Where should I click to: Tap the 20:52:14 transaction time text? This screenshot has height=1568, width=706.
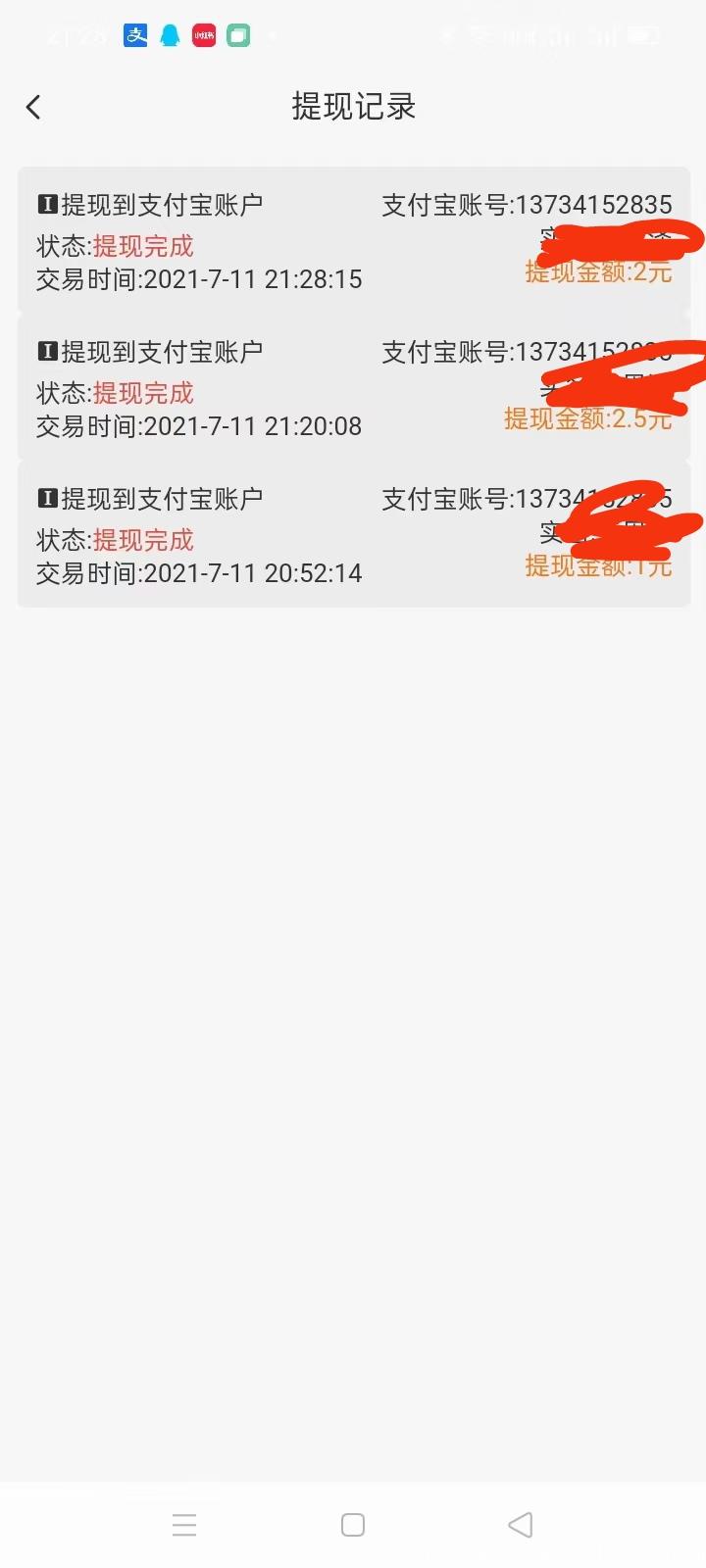[197, 572]
